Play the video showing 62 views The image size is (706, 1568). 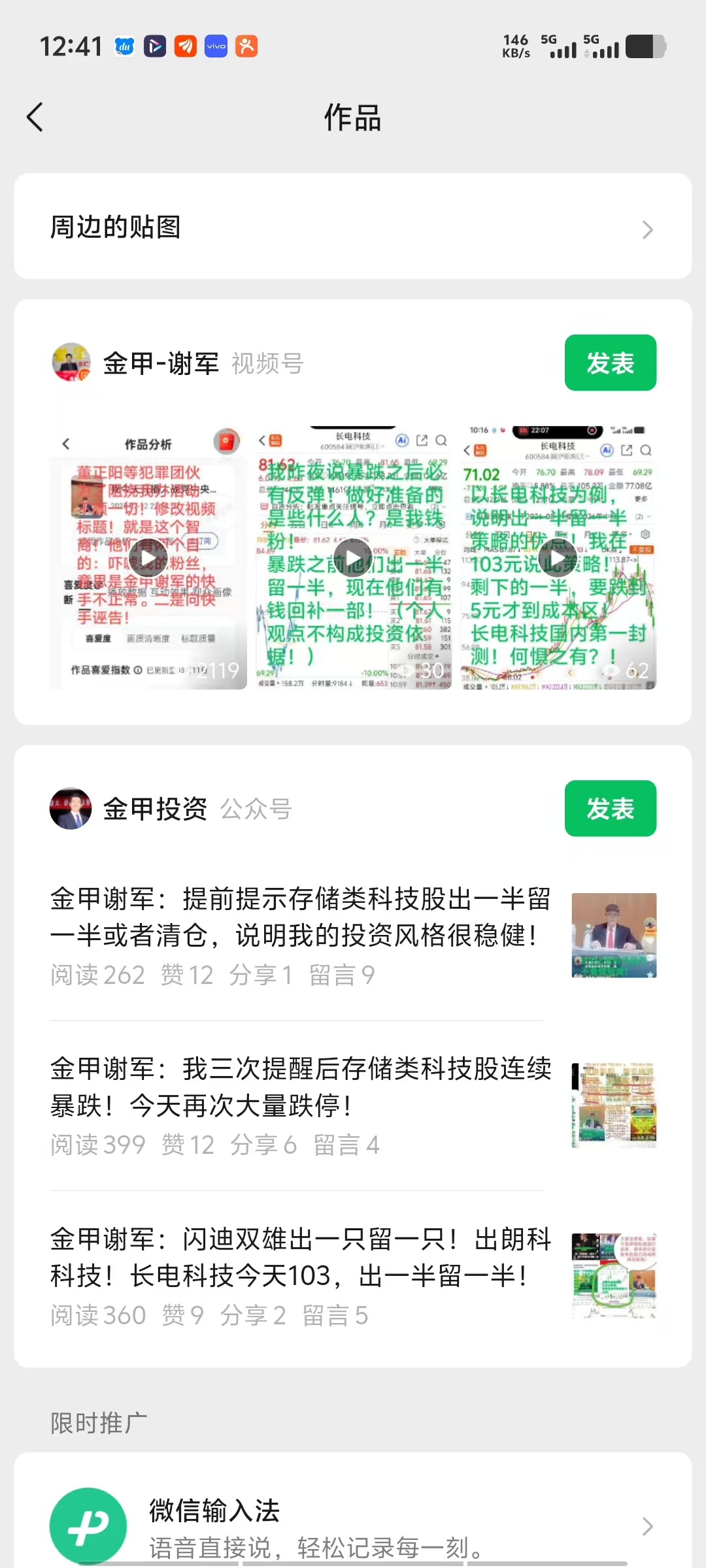[558, 557]
